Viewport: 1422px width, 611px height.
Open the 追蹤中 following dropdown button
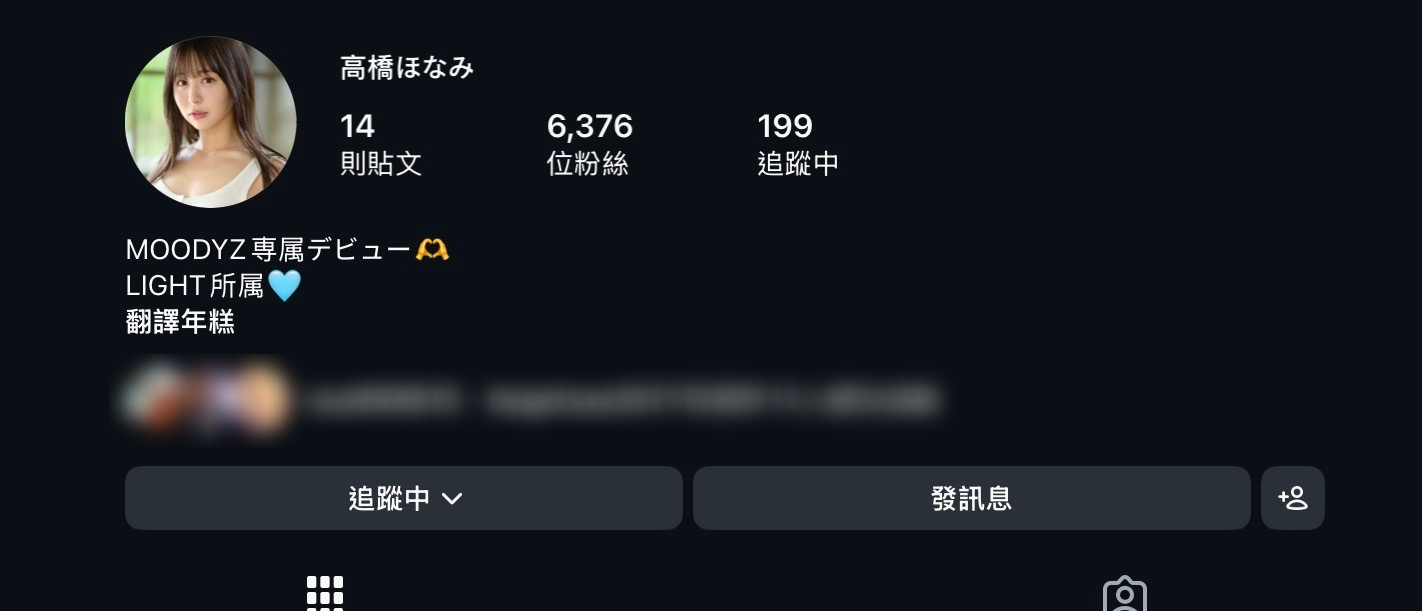(403, 498)
